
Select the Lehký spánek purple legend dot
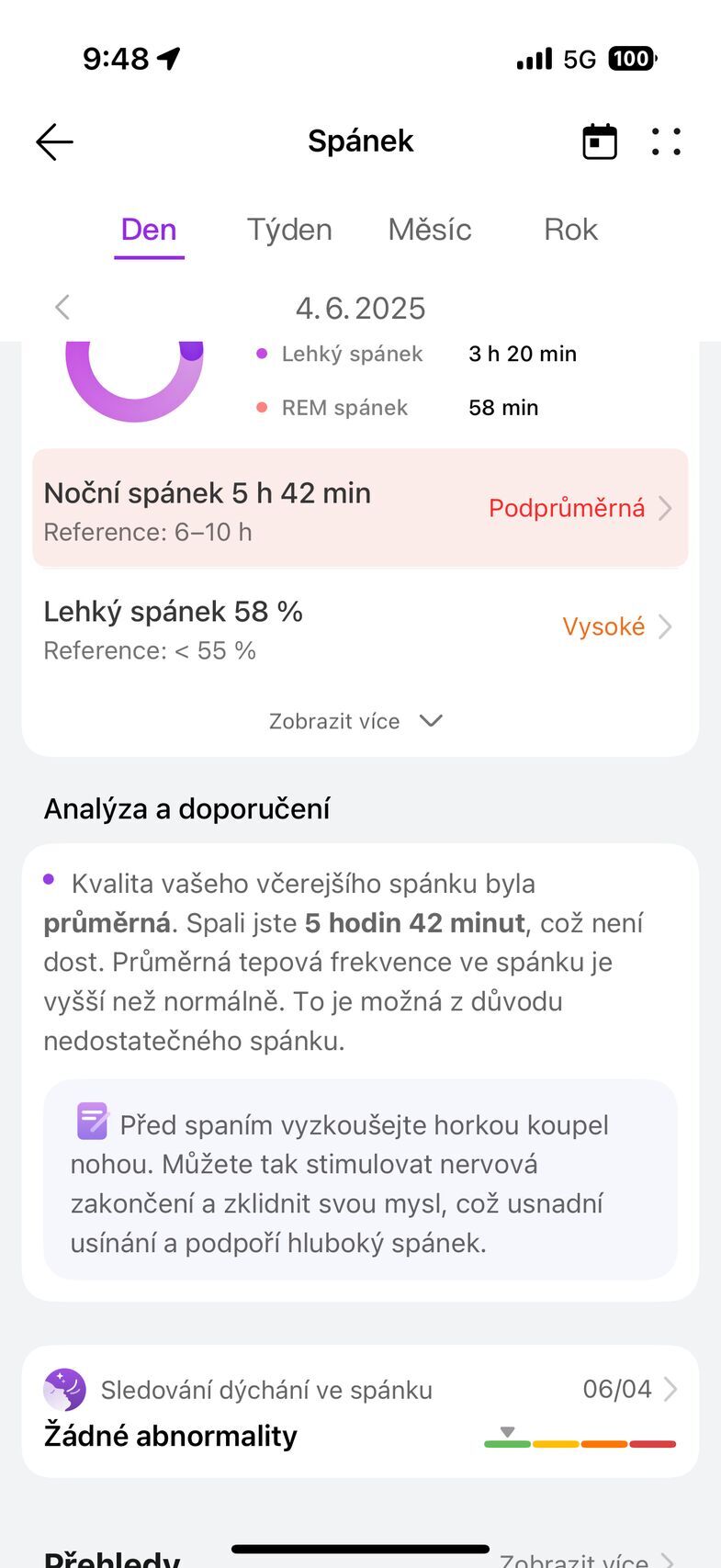click(x=264, y=353)
